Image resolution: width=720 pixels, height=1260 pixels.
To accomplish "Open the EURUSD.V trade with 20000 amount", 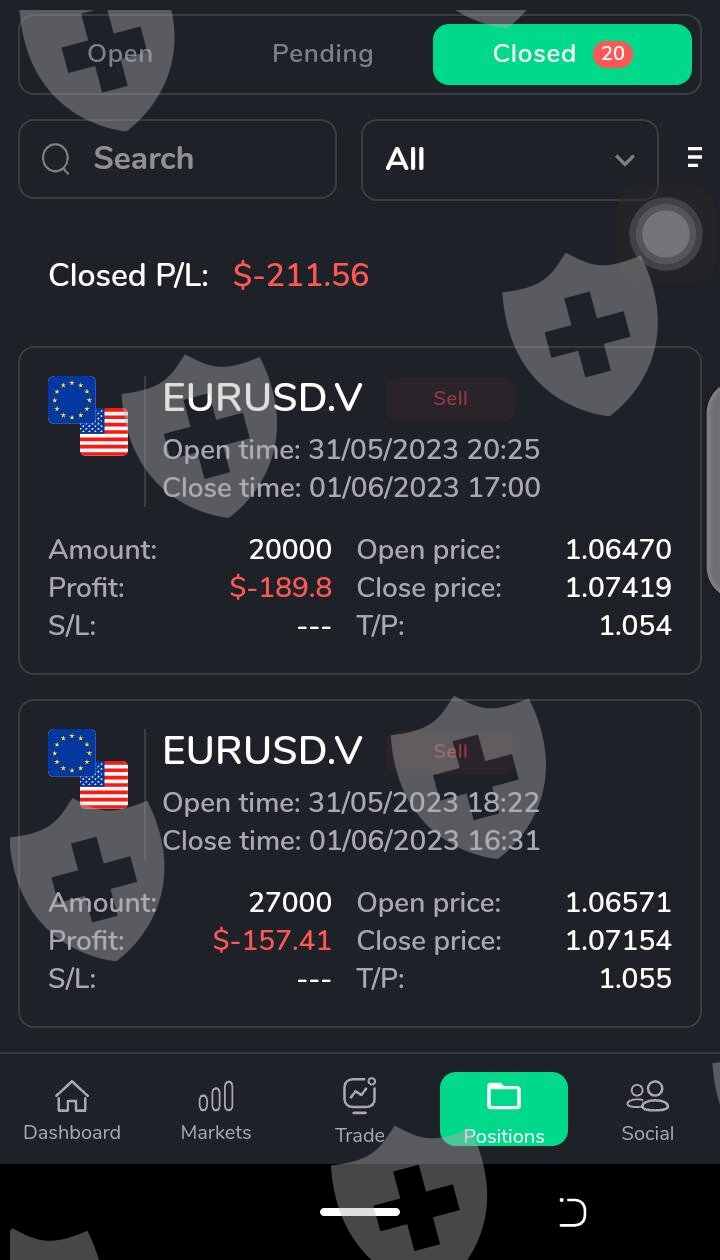I will [x=360, y=510].
